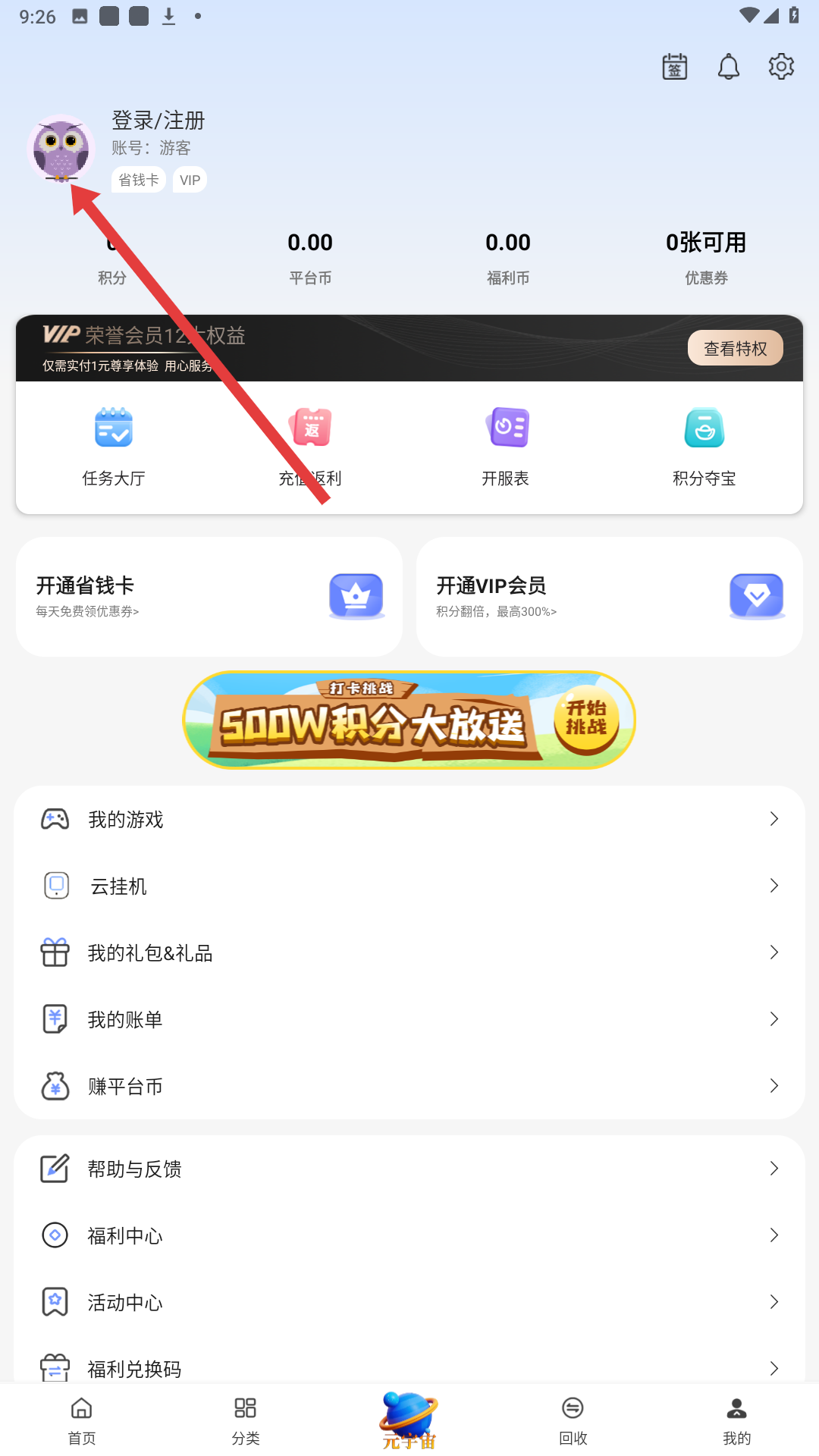Open 我的礼包&礼品 row

point(409,952)
